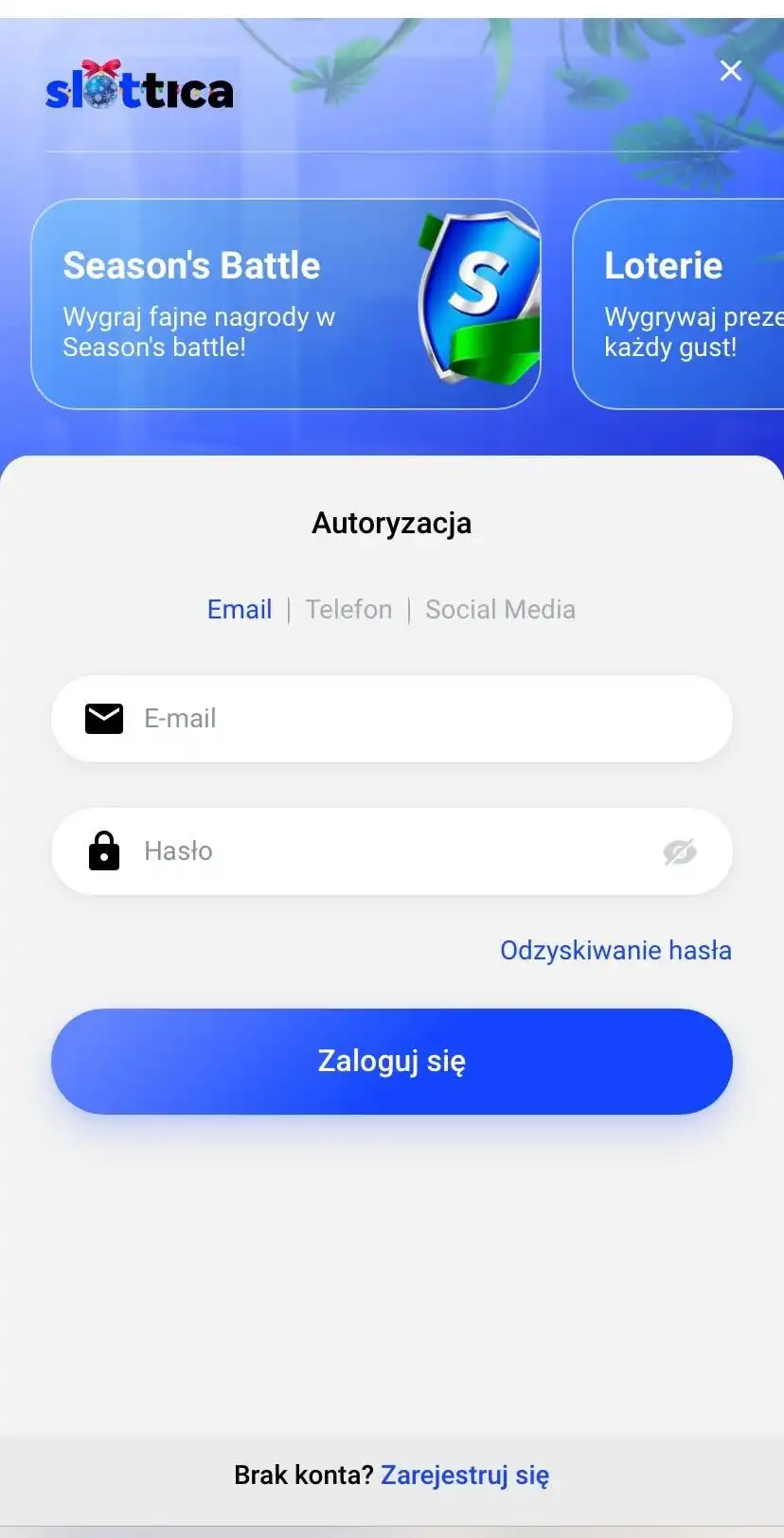
Task: Tap the Zaloguj się button
Action: tap(392, 1061)
